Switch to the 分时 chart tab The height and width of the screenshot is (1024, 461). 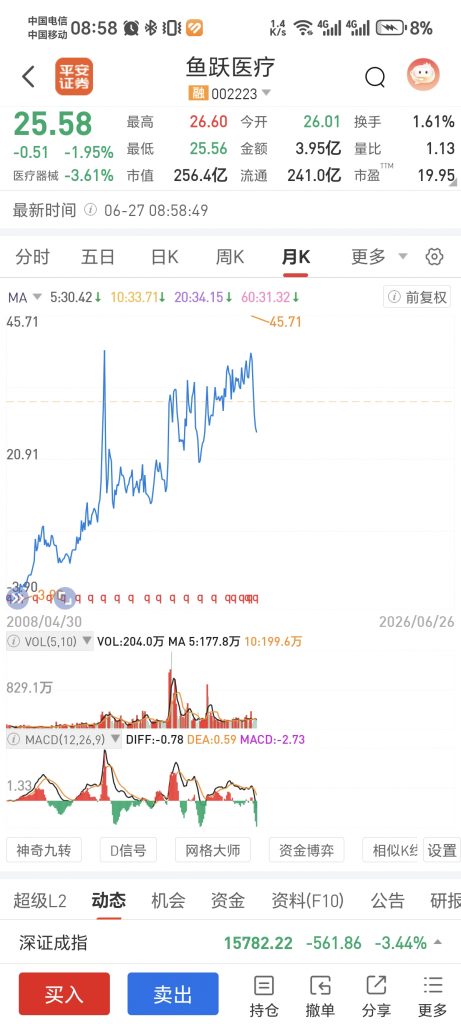(33, 257)
